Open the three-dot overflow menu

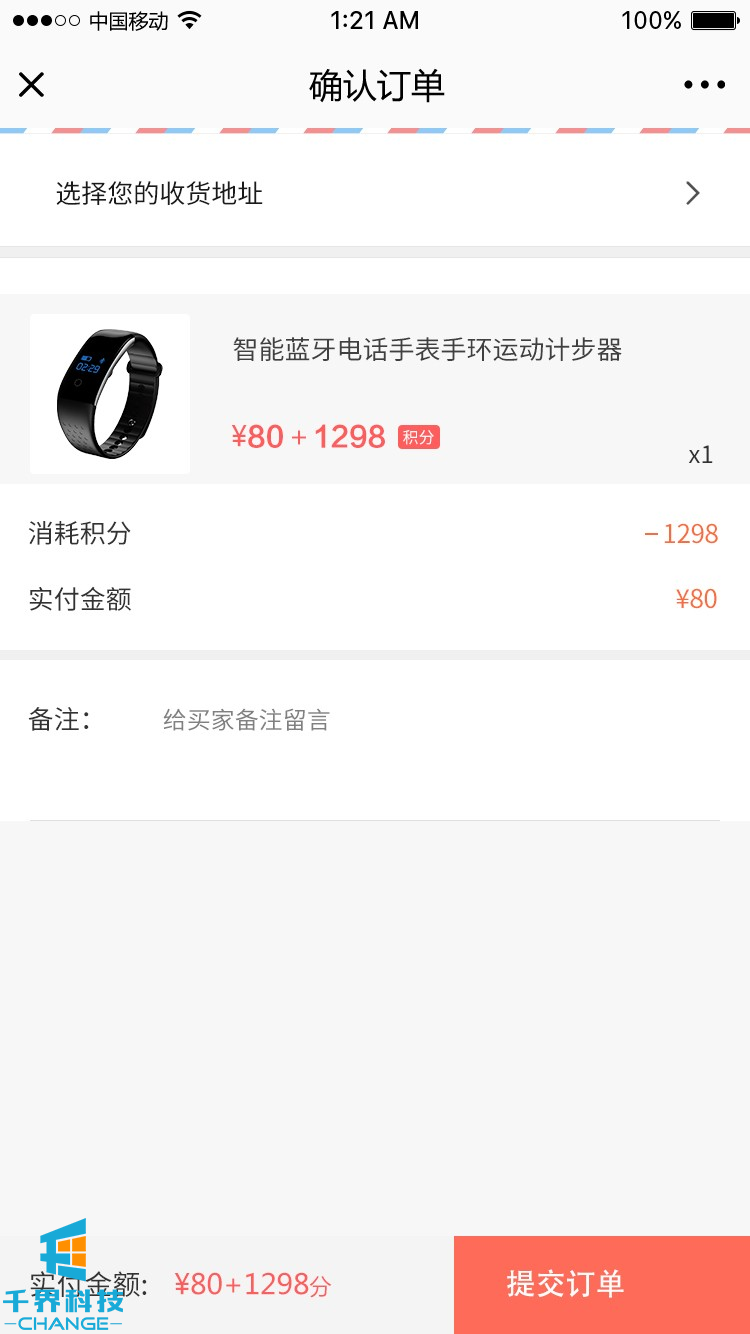click(x=704, y=85)
